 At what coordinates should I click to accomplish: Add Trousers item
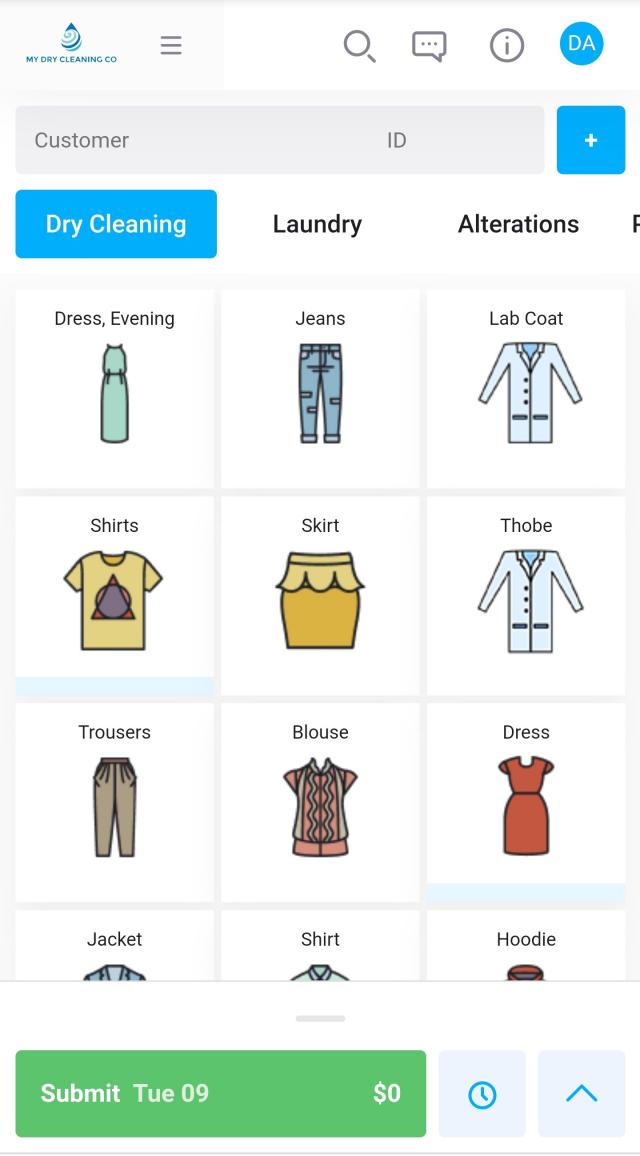pos(115,802)
